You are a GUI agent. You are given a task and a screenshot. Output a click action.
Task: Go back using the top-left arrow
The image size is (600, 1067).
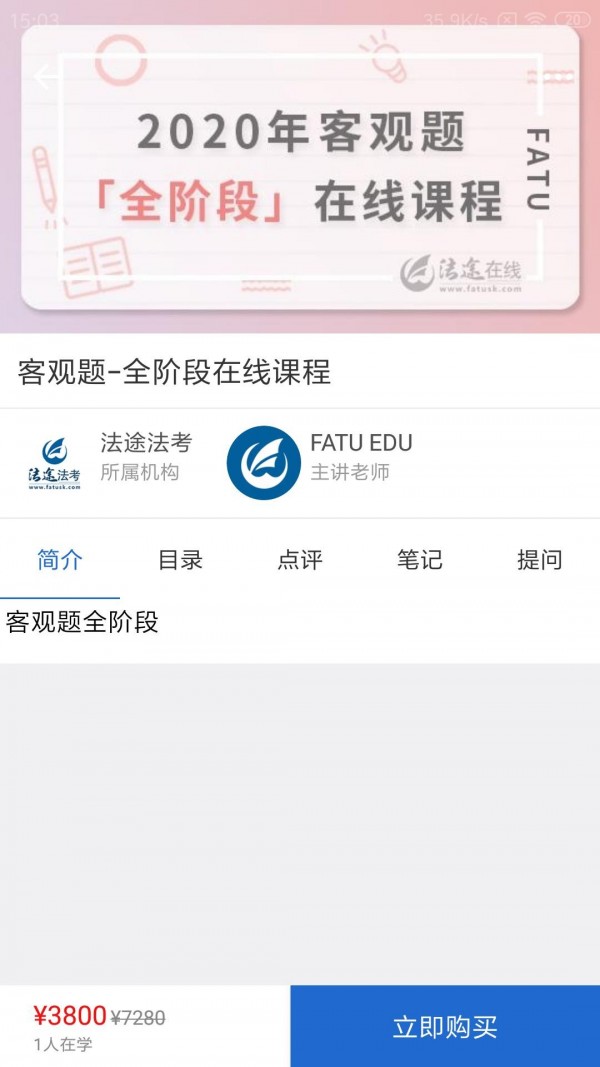45,77
